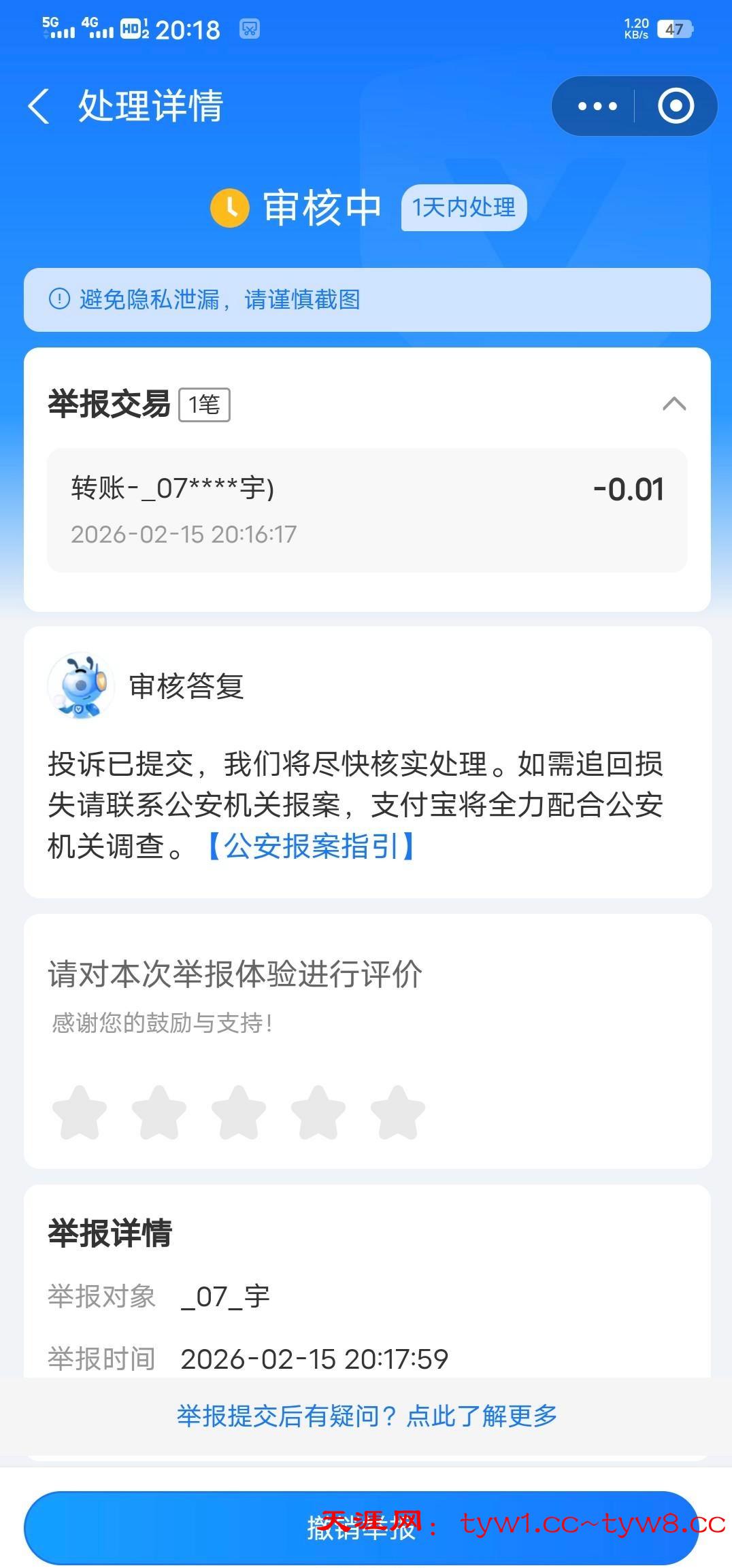Image resolution: width=732 pixels, height=1568 pixels.
Task: Give a five-star rating
Action: pyautogui.click(x=398, y=1112)
